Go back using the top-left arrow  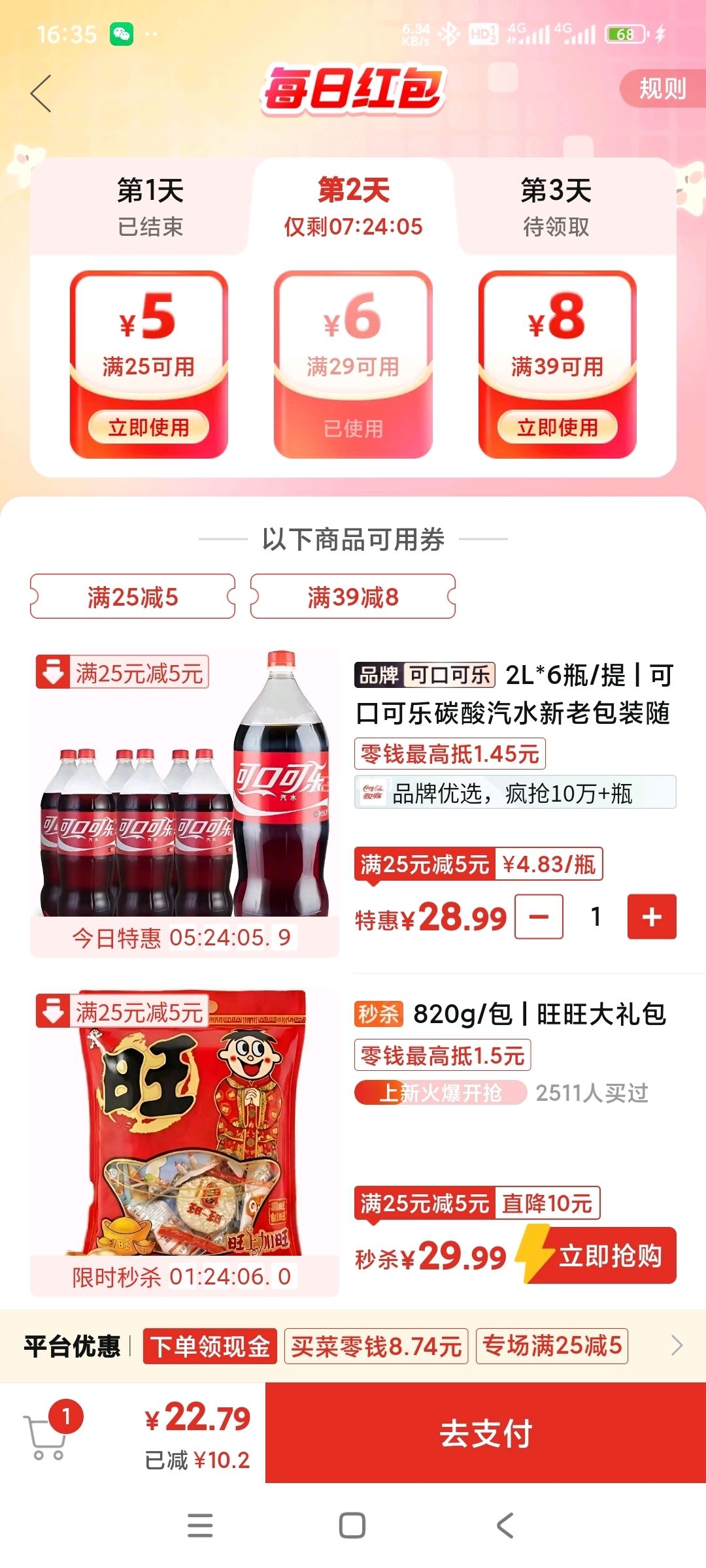pos(41,93)
